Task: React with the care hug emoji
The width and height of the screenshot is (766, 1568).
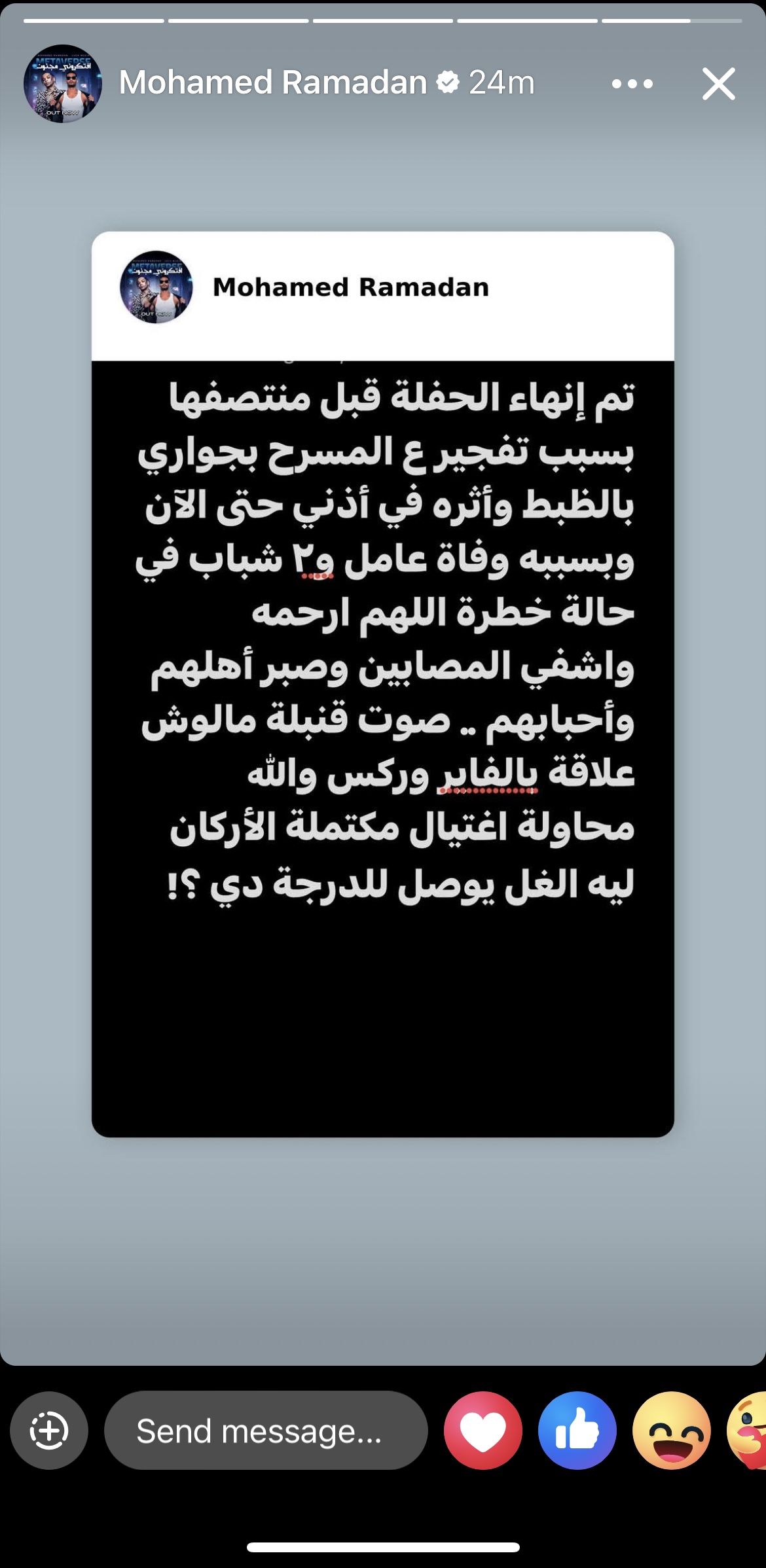Action: tap(750, 1431)
